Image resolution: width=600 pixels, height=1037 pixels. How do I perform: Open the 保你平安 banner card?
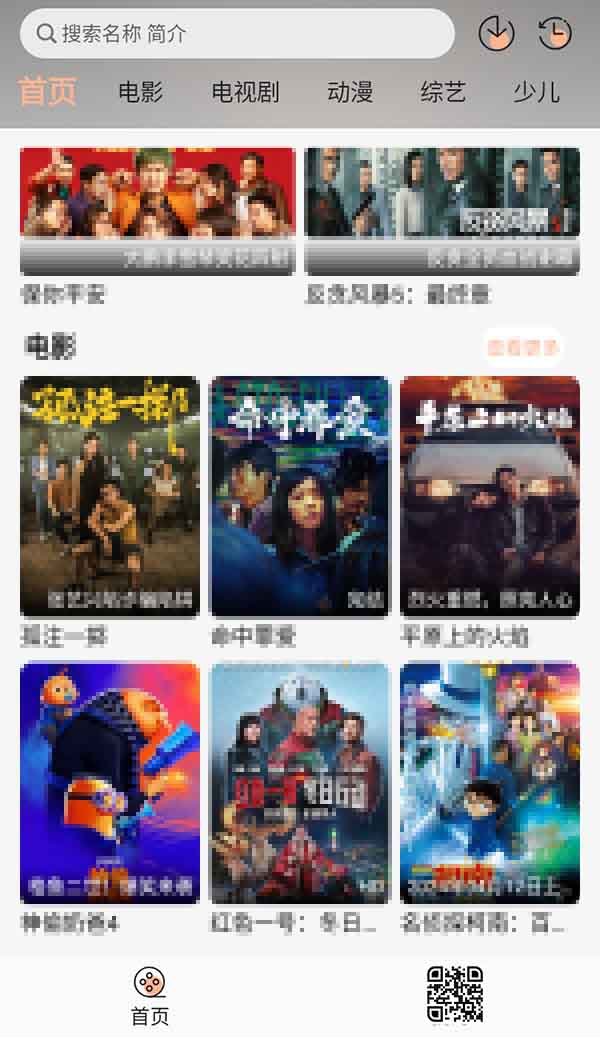158,211
